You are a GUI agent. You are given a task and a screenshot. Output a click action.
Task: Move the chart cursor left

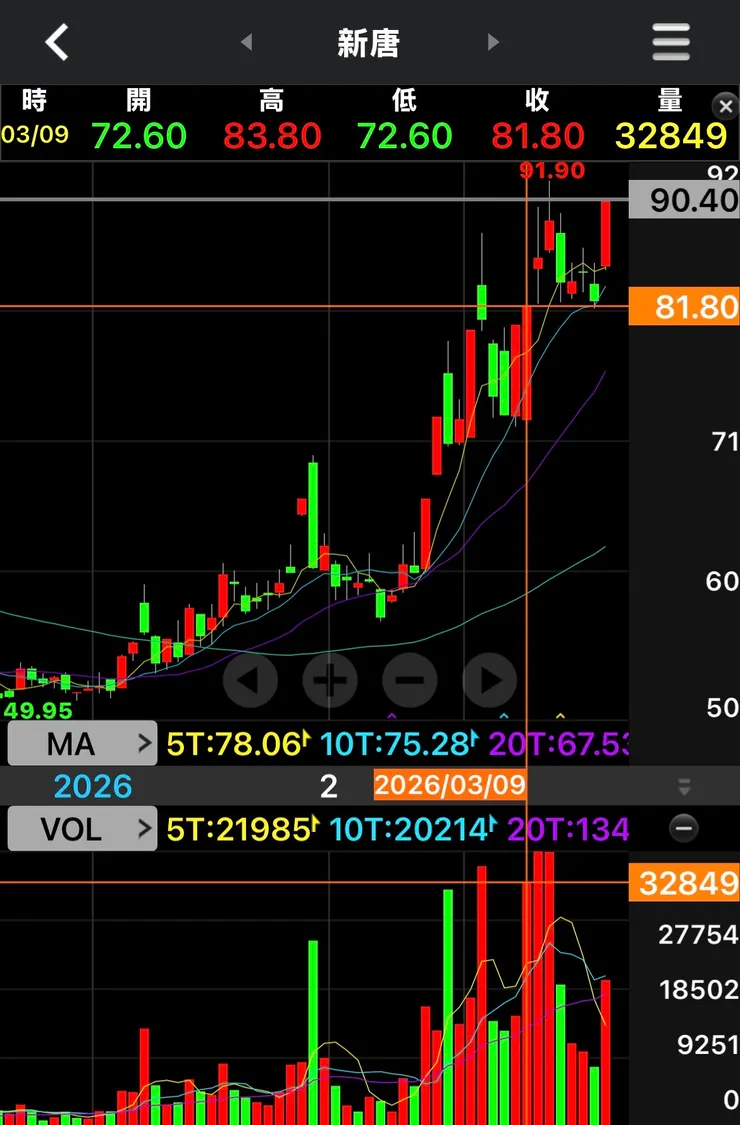tap(250, 681)
